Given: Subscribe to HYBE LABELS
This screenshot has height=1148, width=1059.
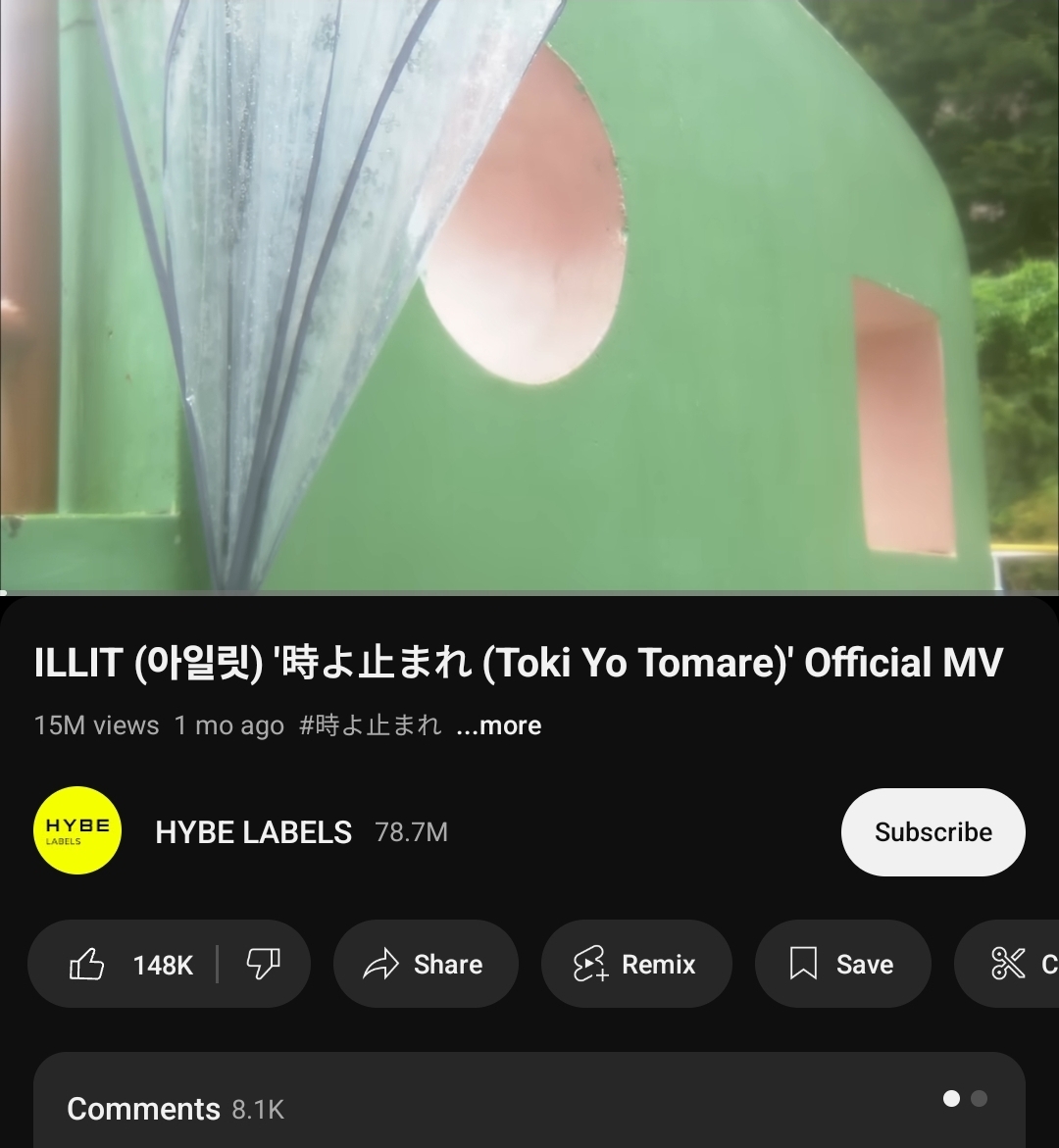Looking at the screenshot, I should [x=933, y=832].
